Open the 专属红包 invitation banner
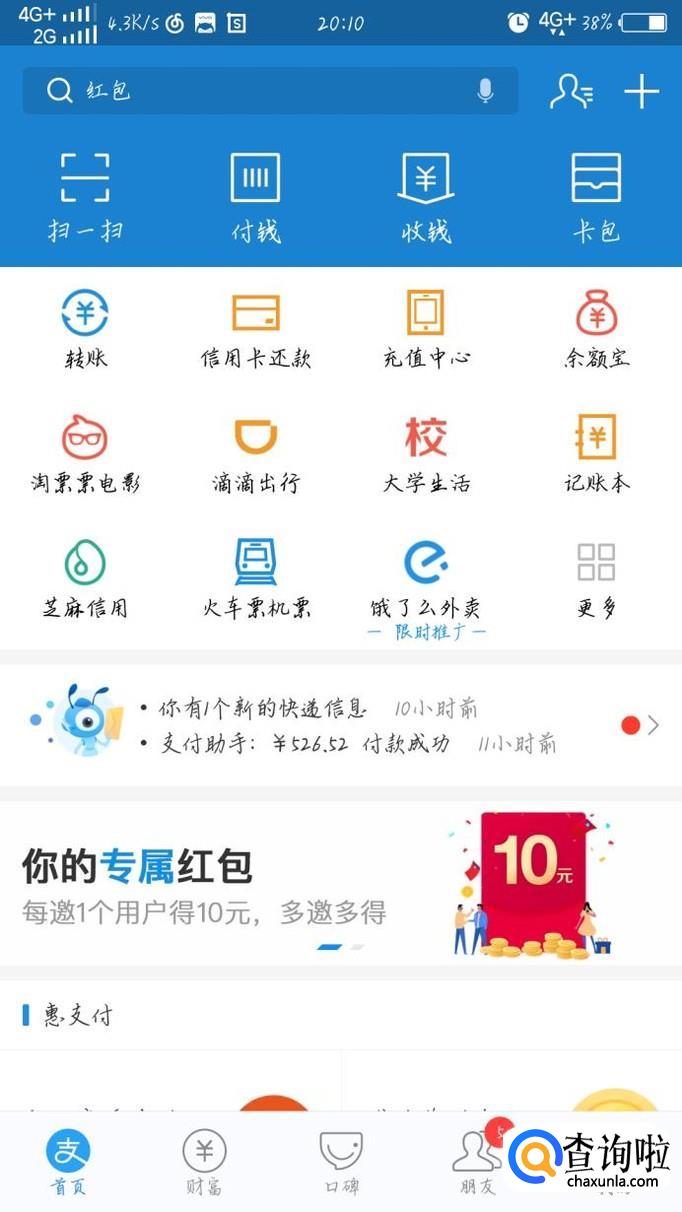The image size is (682, 1212). click(340, 882)
